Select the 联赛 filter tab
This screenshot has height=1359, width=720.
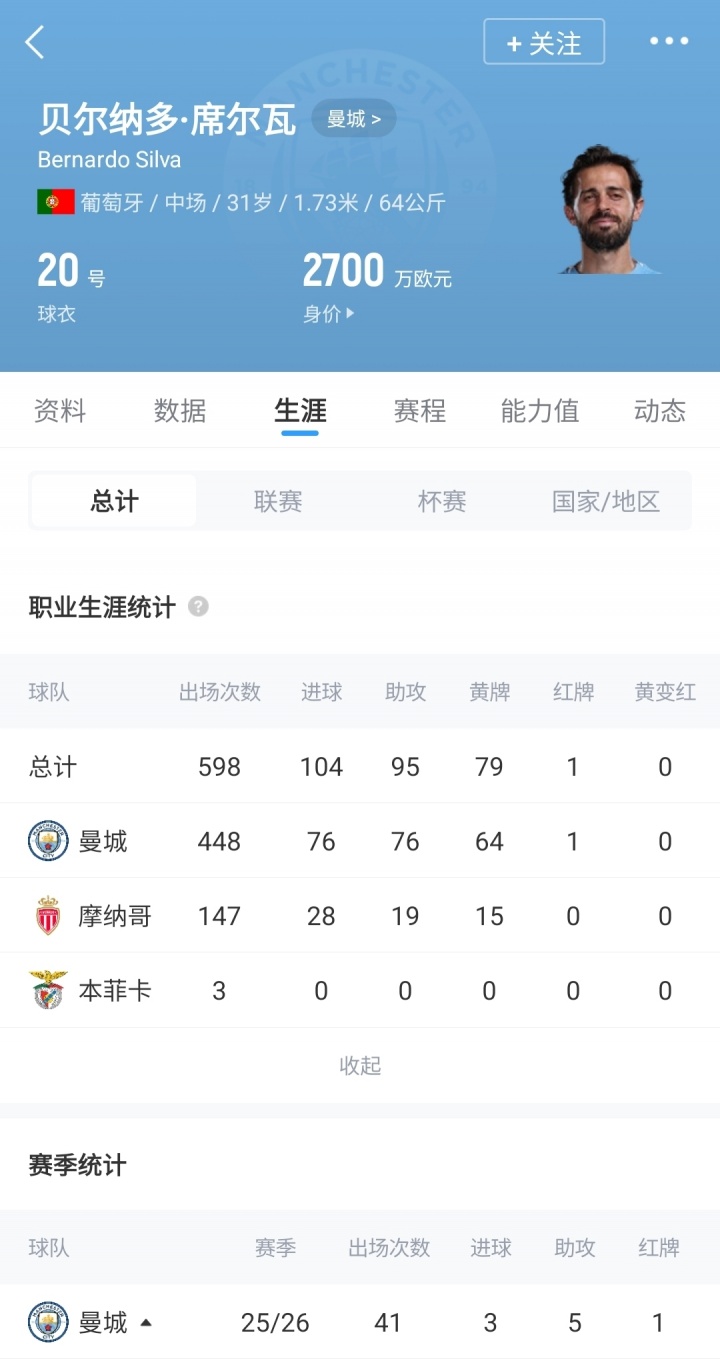(x=276, y=501)
